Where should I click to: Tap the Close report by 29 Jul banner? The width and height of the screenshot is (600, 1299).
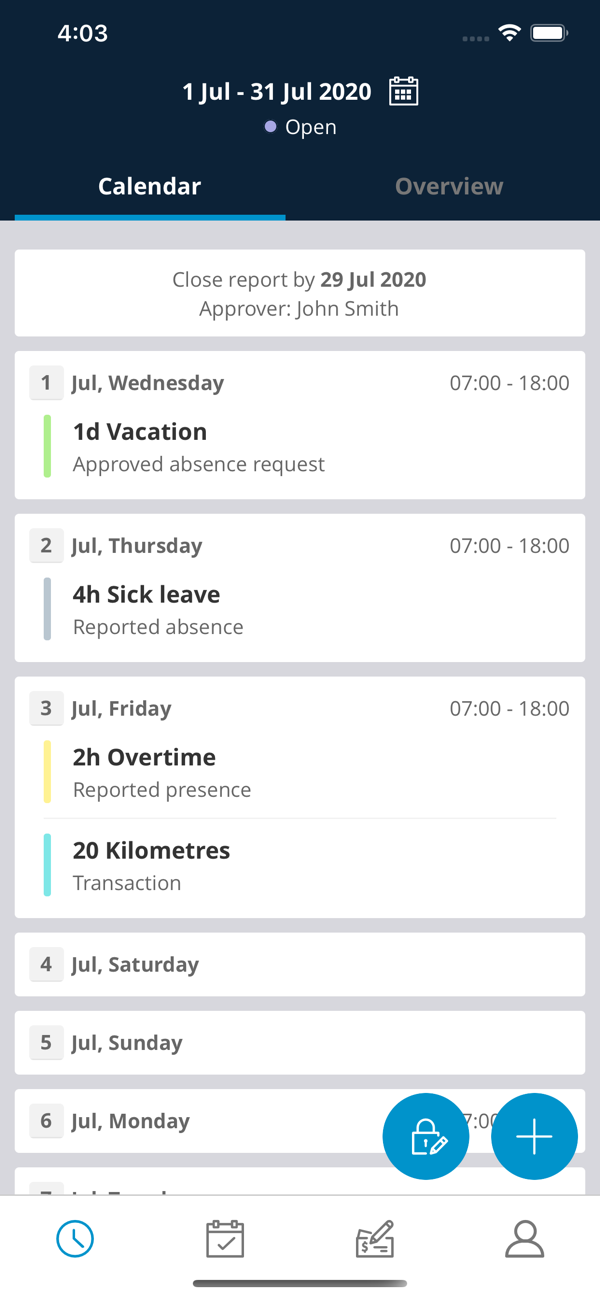pos(300,293)
